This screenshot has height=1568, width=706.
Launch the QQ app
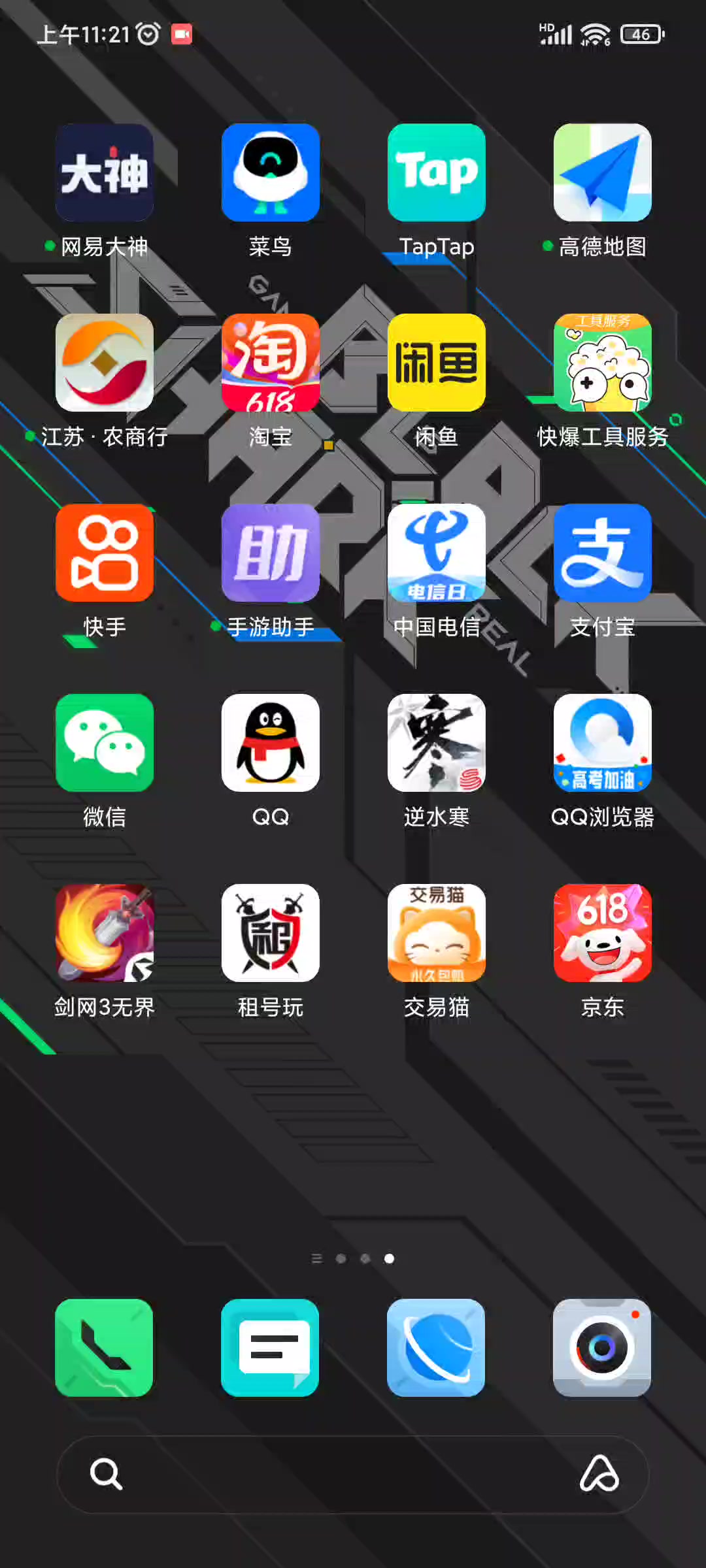271,743
